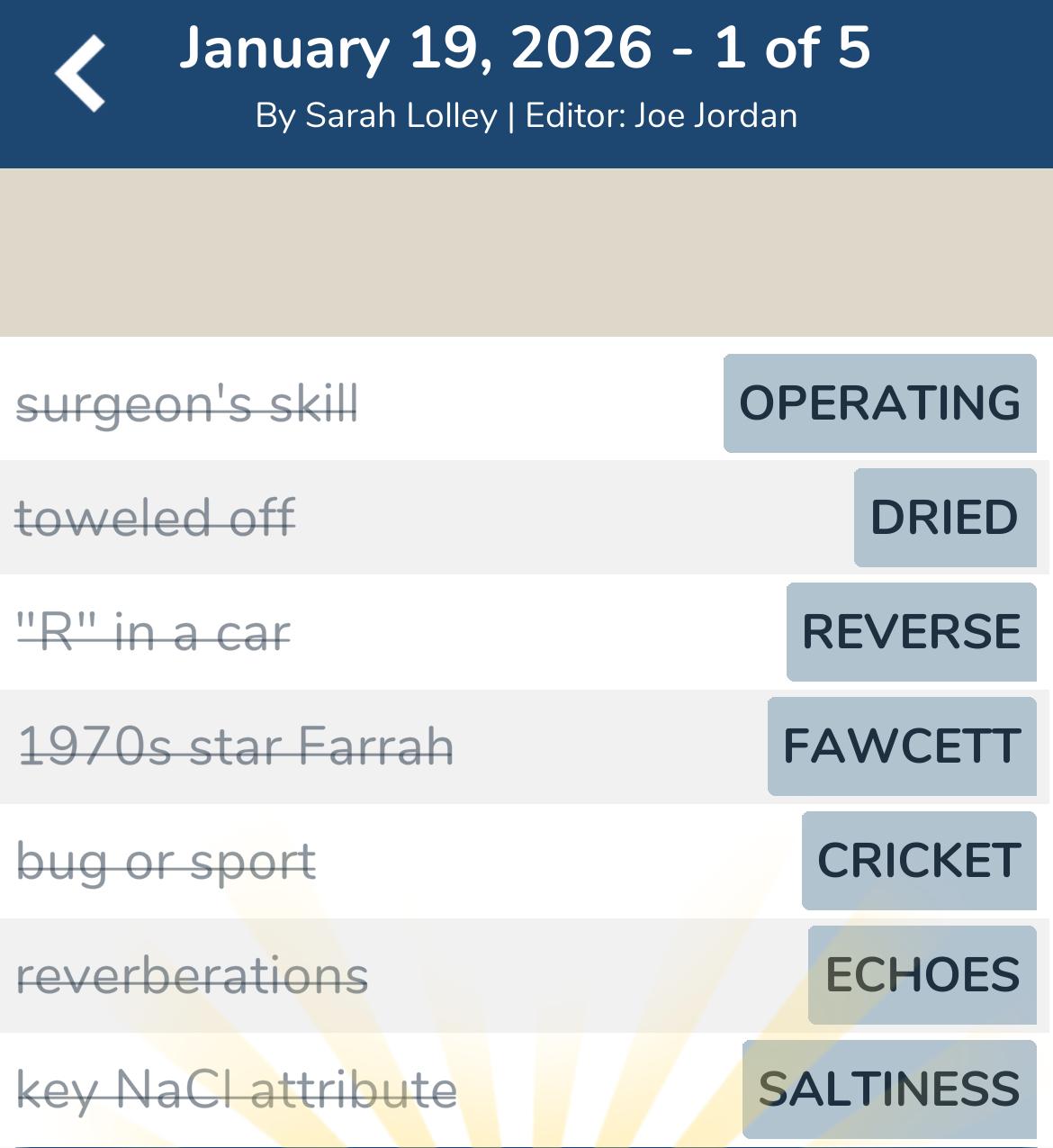
Task: Select the clue "toweled off"
Action: 155,518
